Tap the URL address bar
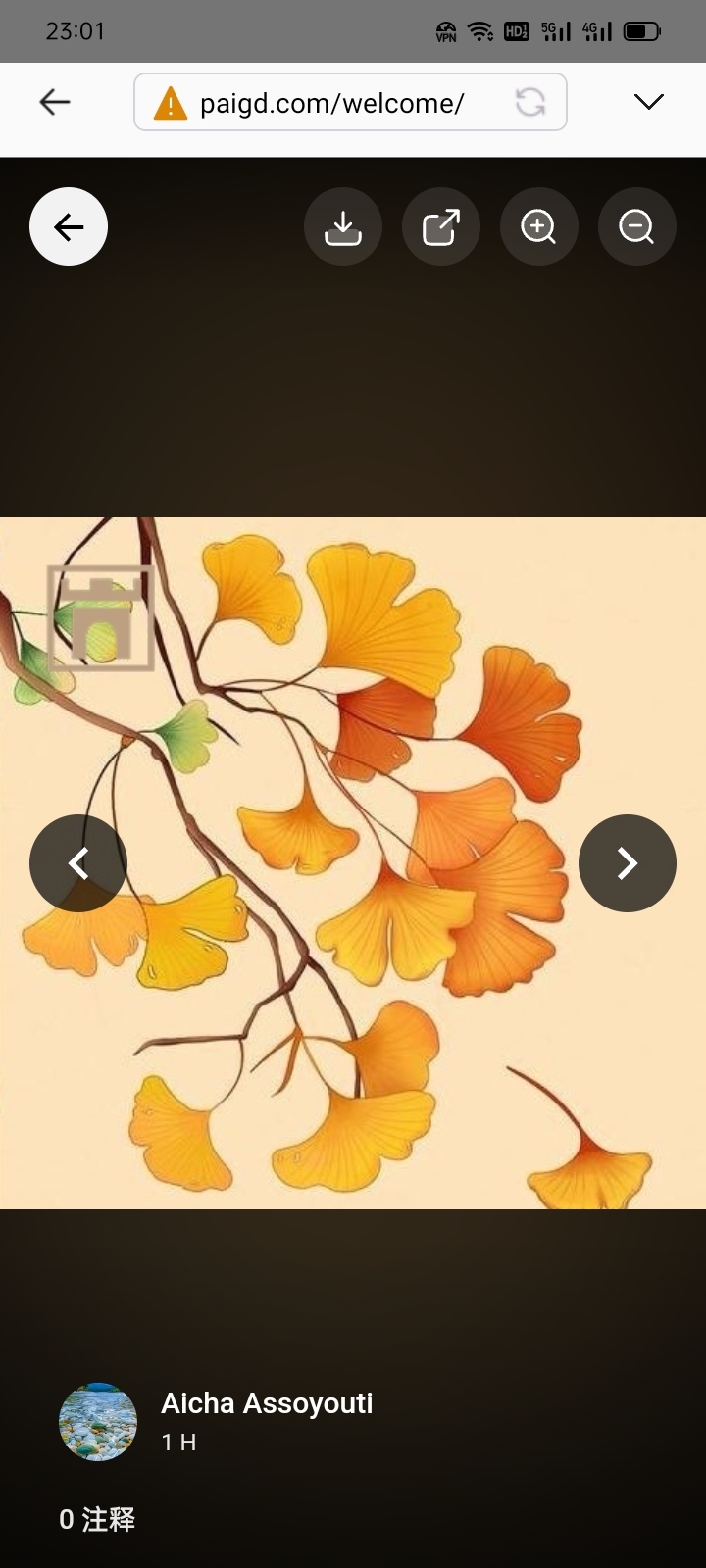Image resolution: width=706 pixels, height=1568 pixels. point(331,103)
